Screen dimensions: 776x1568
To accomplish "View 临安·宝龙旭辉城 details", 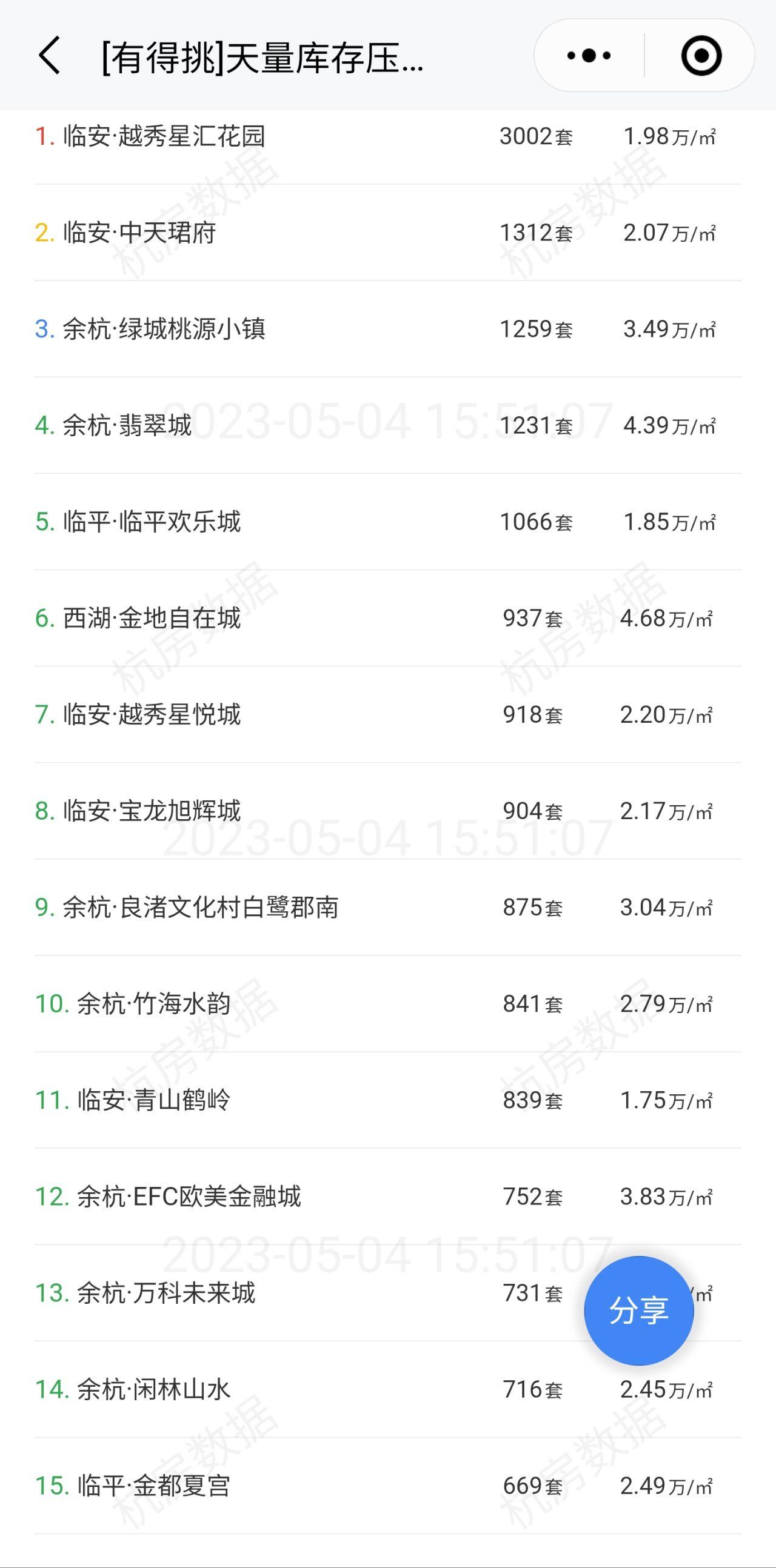I will click(x=387, y=811).
